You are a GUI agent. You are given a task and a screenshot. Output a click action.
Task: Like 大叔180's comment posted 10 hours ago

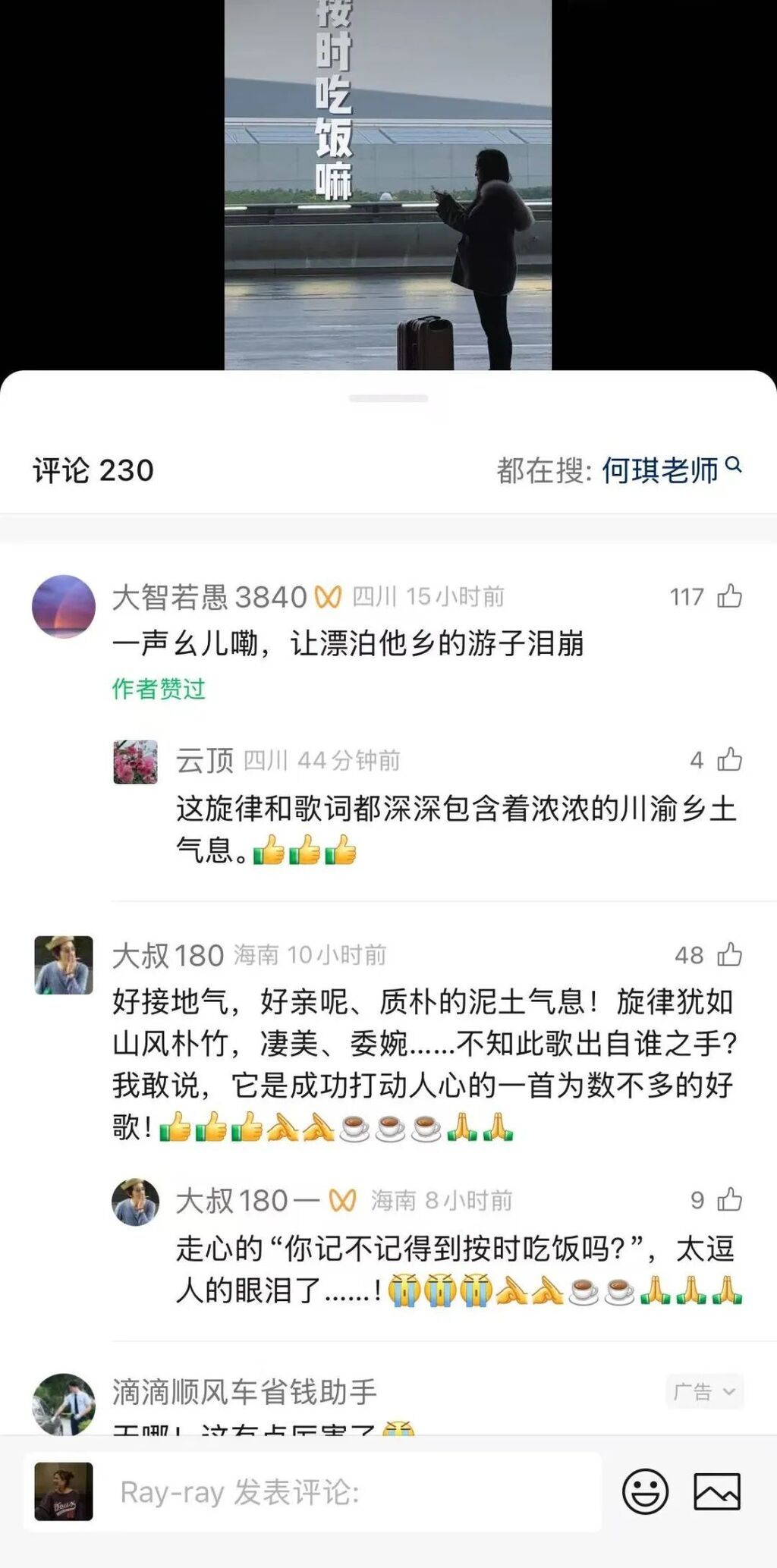[729, 954]
